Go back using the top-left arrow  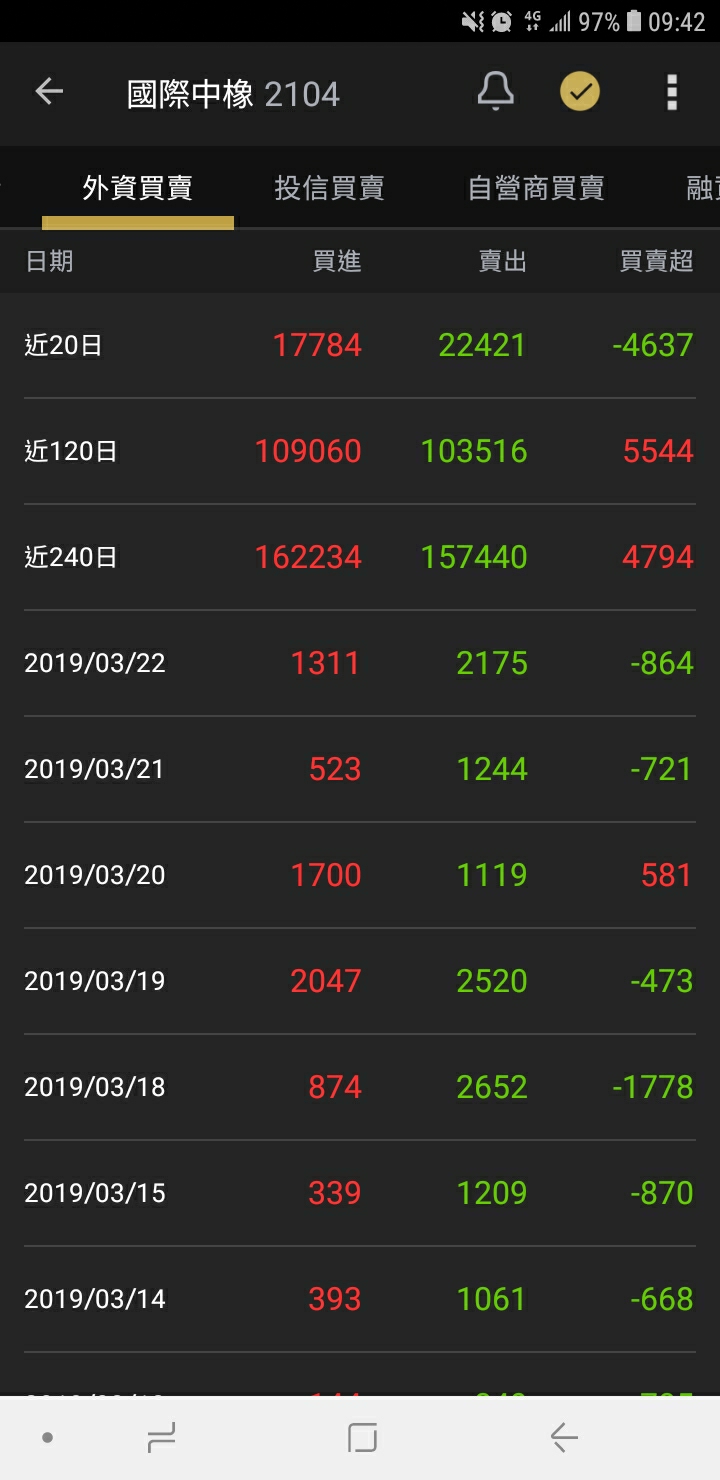coord(49,92)
